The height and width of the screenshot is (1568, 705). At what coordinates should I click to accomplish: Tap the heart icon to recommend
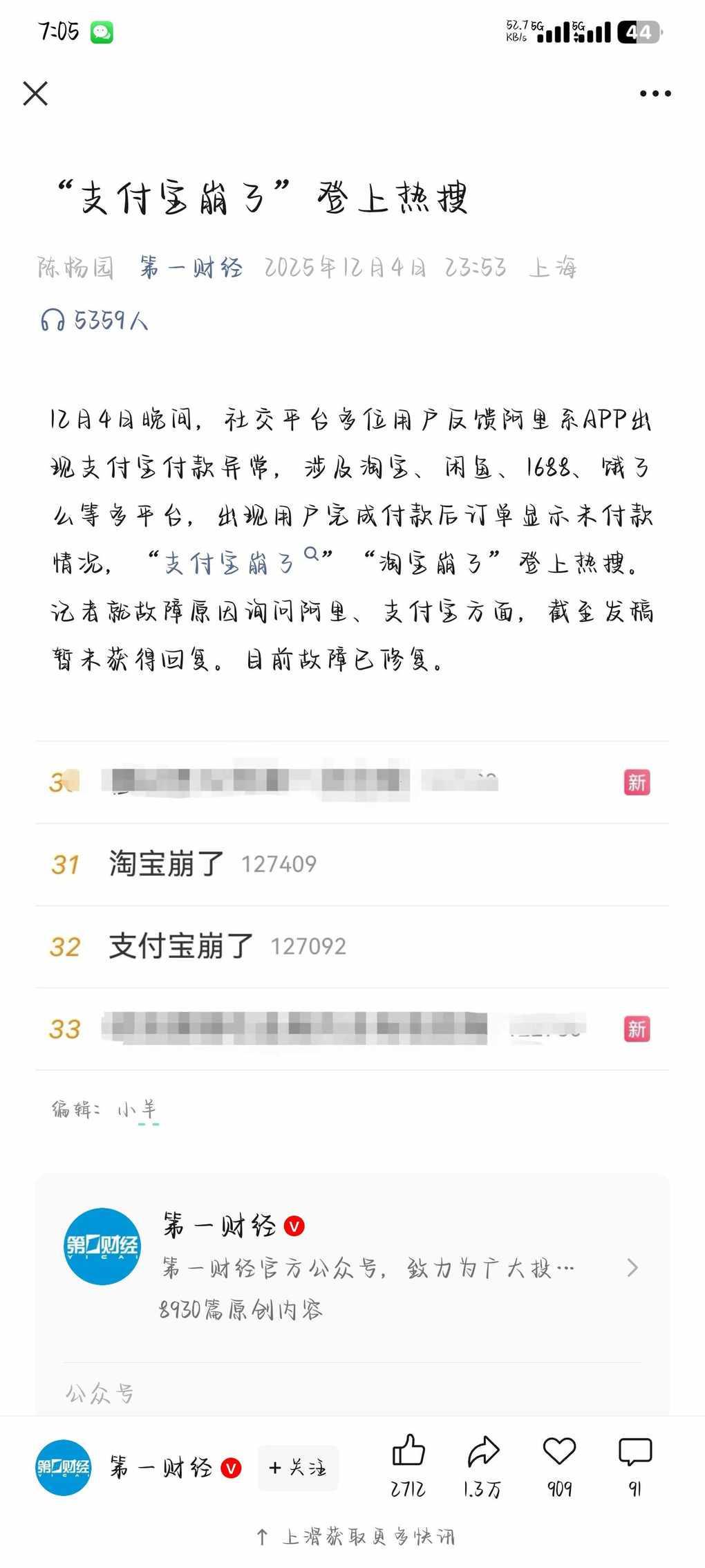[559, 1452]
